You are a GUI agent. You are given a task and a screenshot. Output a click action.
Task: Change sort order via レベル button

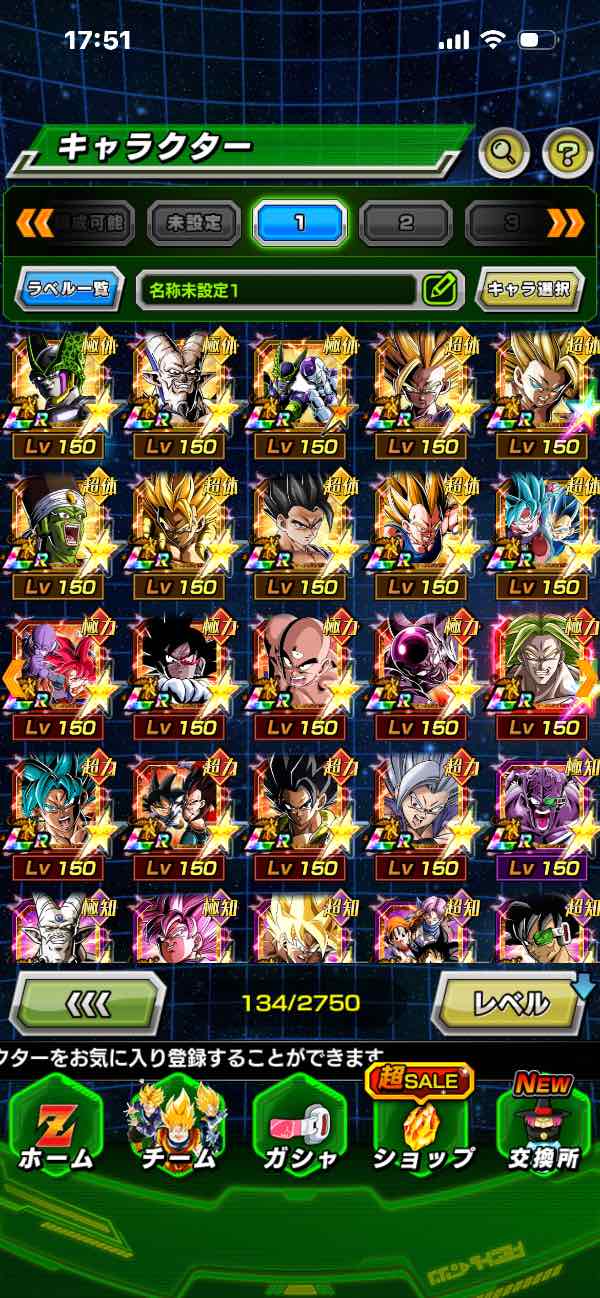pyautogui.click(x=510, y=1002)
